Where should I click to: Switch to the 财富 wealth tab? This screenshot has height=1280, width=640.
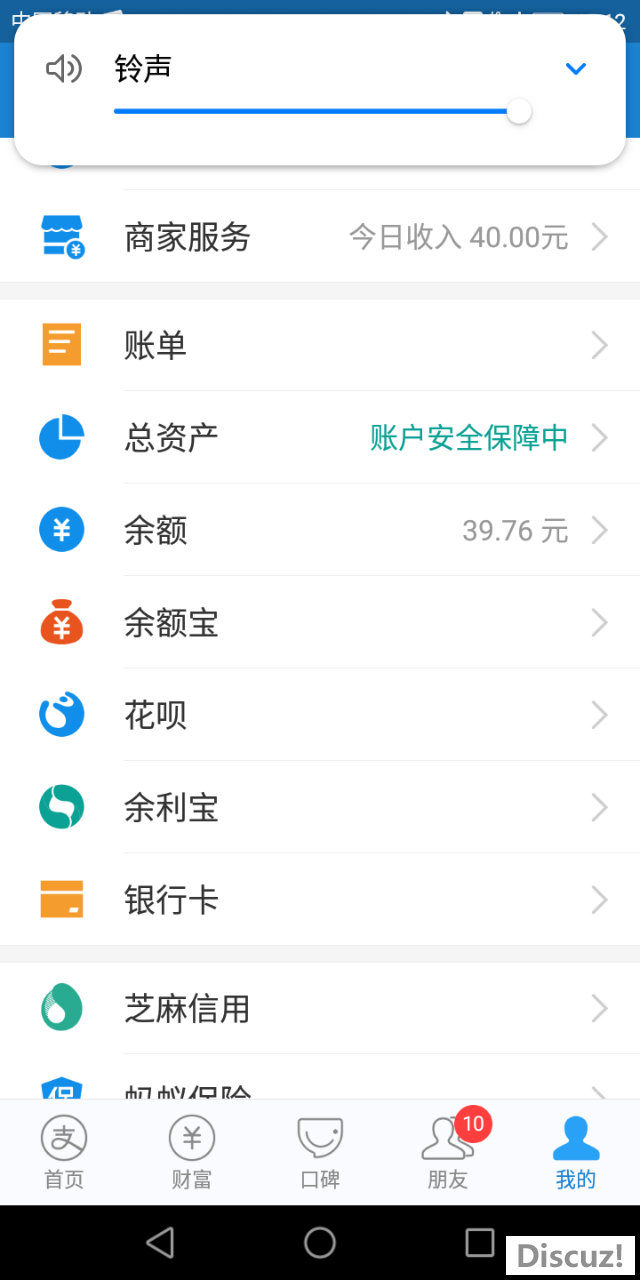pos(192,1153)
